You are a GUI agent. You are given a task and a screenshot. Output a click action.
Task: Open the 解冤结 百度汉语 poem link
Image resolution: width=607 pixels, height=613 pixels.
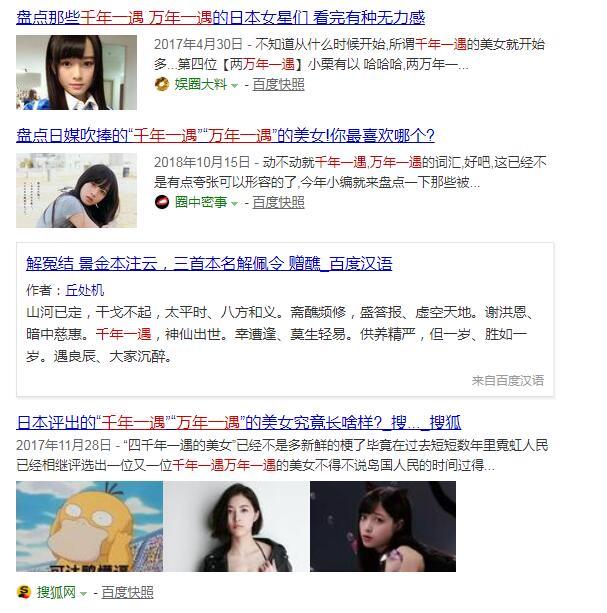tap(209, 264)
